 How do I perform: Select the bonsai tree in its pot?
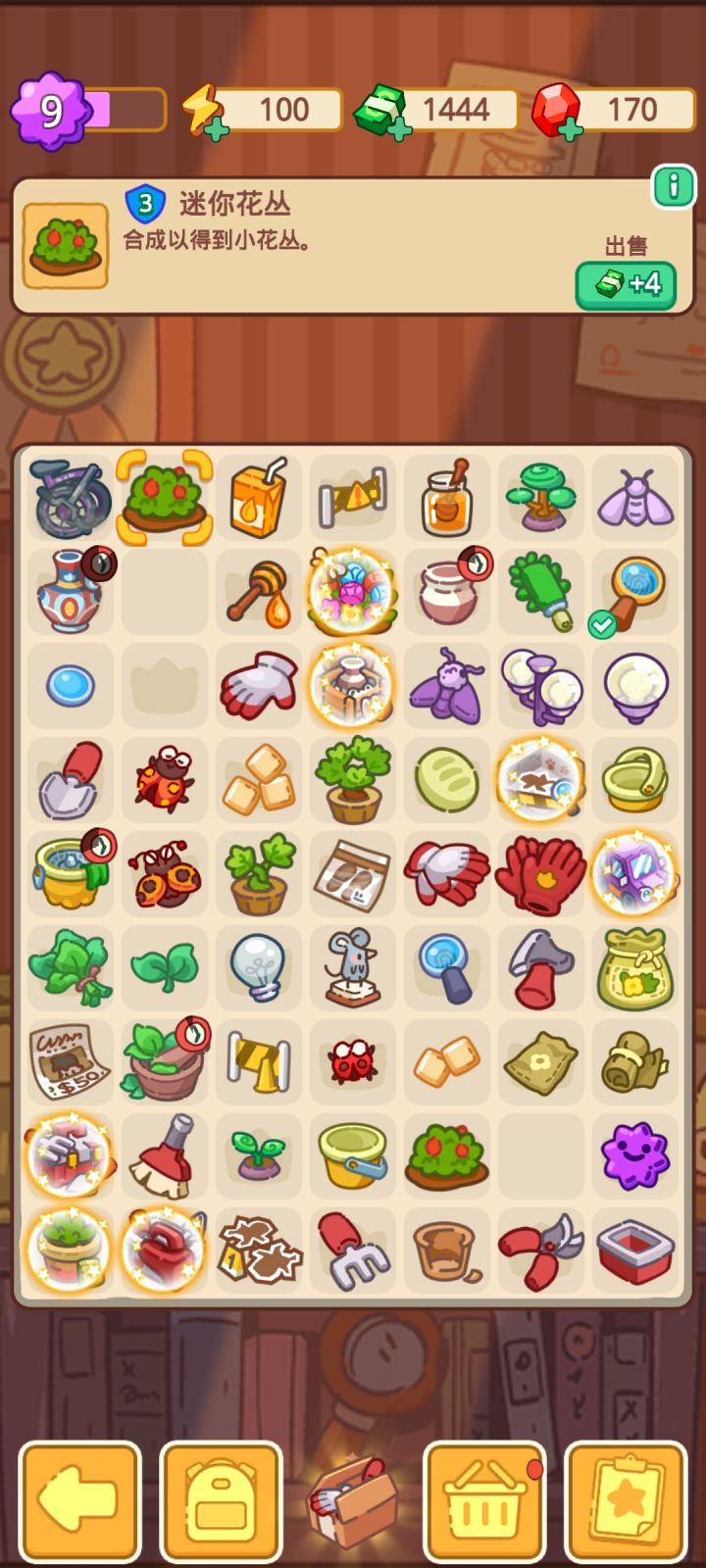tap(352, 780)
